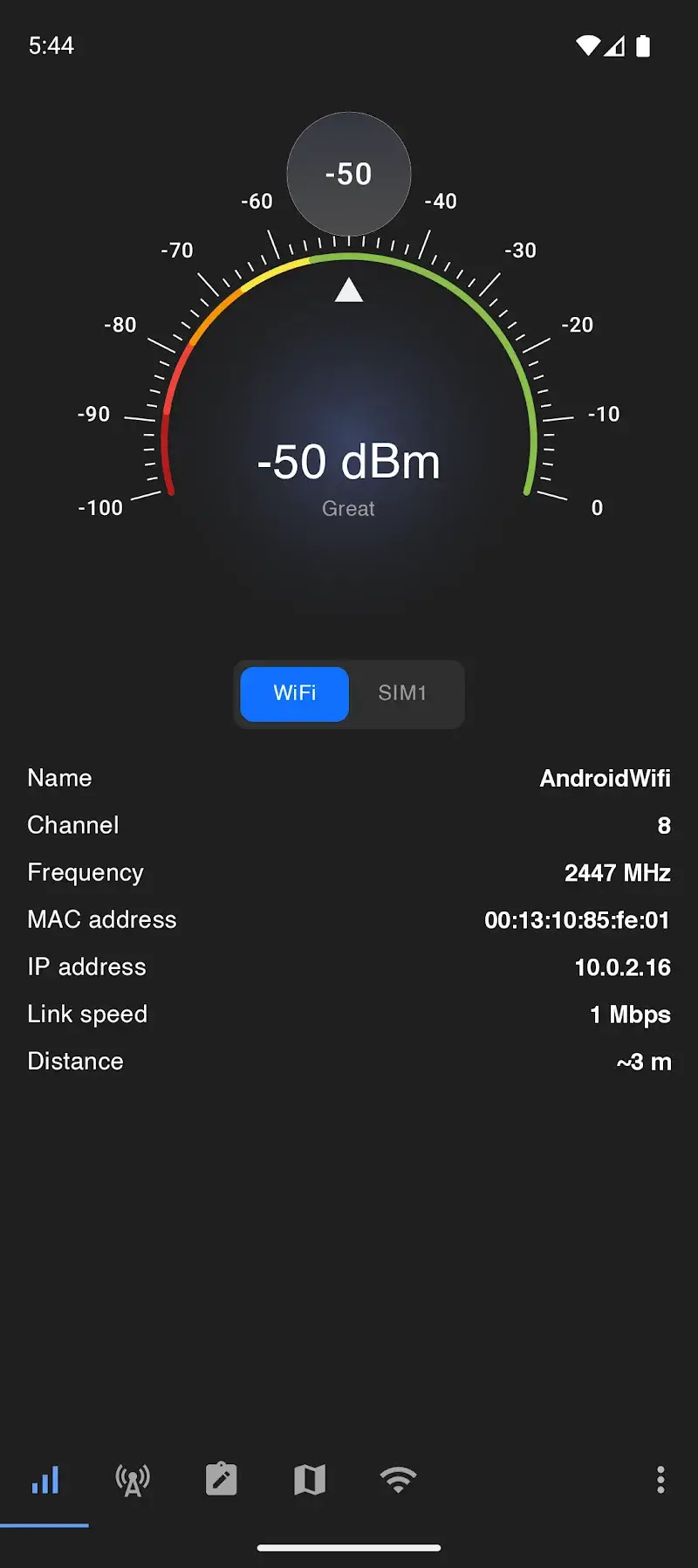698x1568 pixels.
Task: Open the map view
Action: 310,1479
